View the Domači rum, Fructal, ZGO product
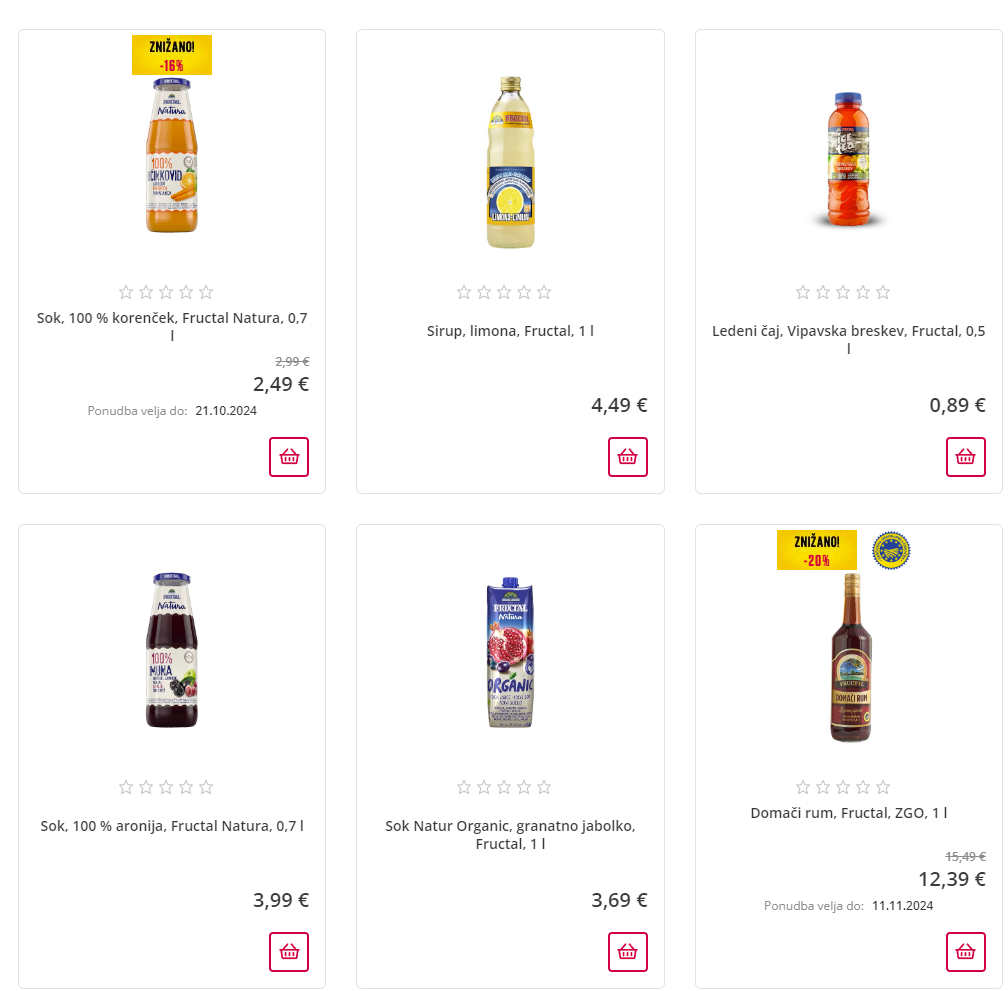 point(849,813)
